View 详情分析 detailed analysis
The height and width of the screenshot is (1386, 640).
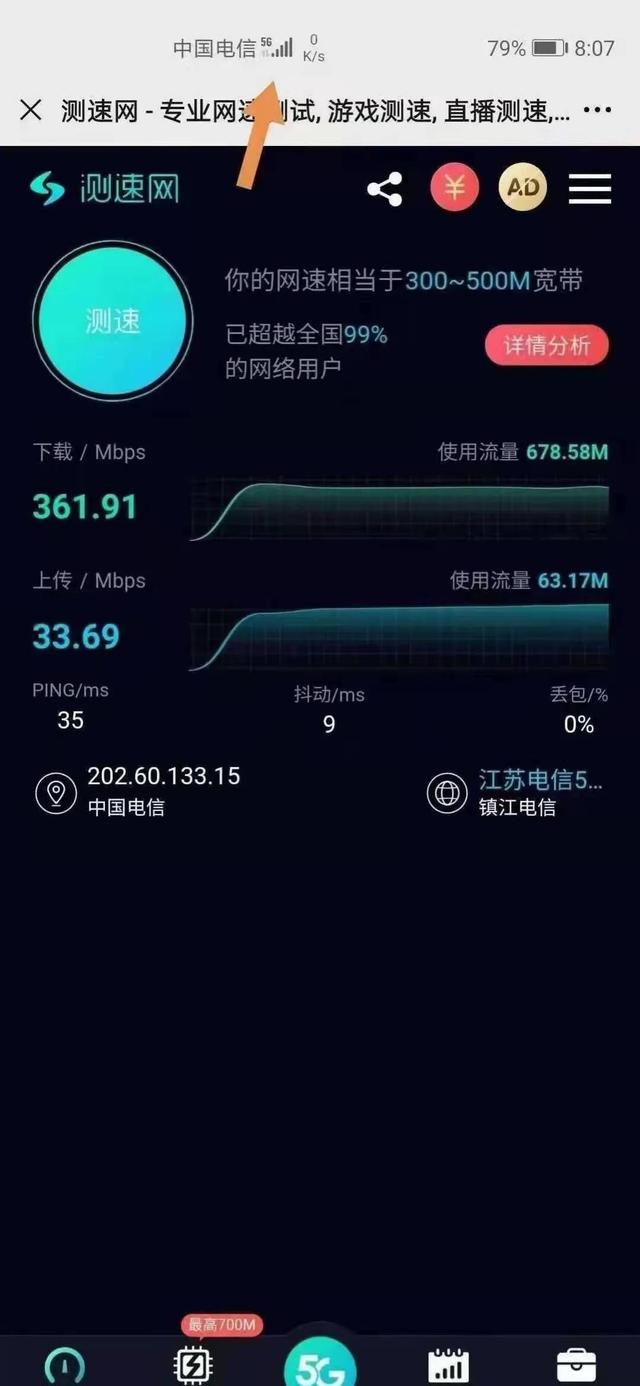(x=547, y=346)
